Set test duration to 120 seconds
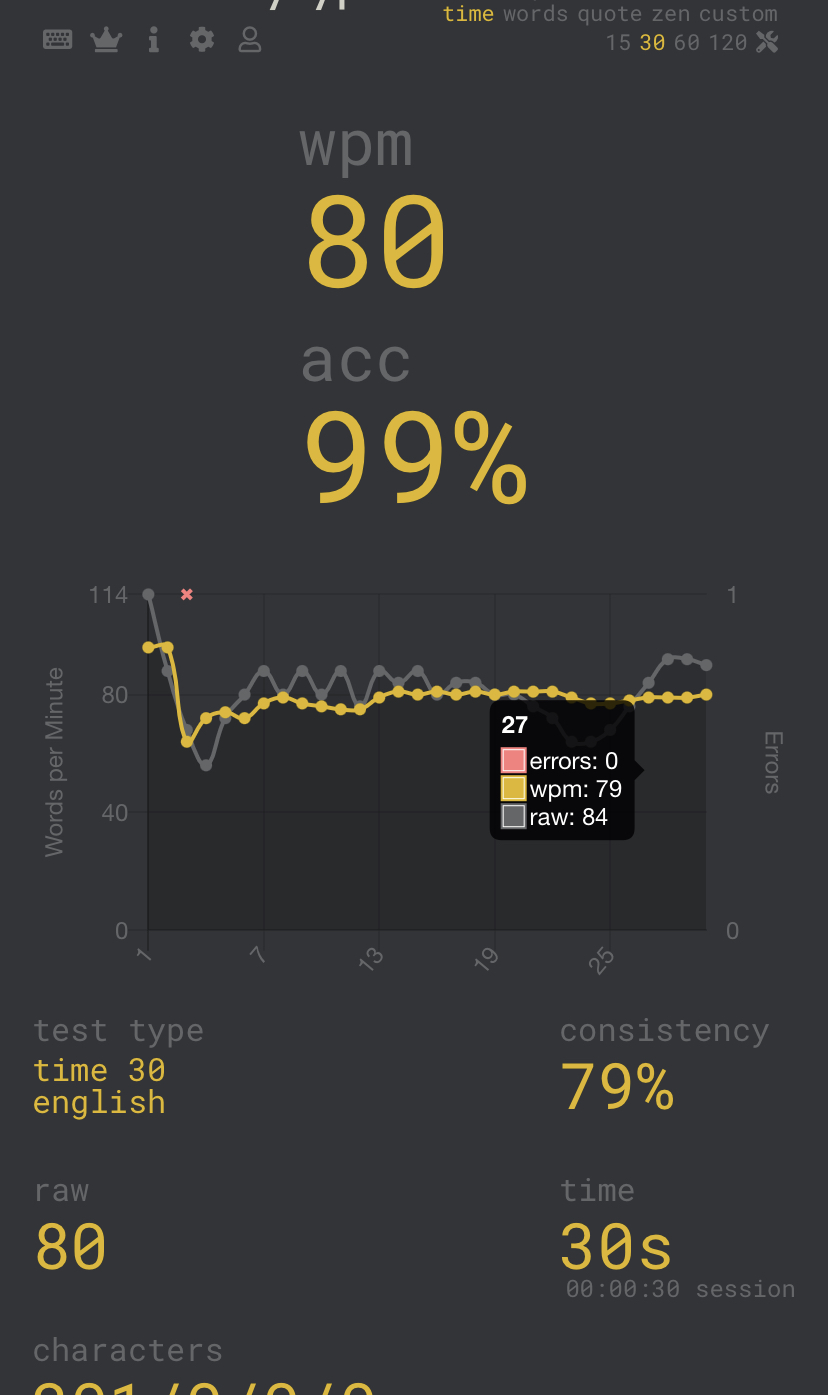This screenshot has height=1395, width=828. coord(728,43)
